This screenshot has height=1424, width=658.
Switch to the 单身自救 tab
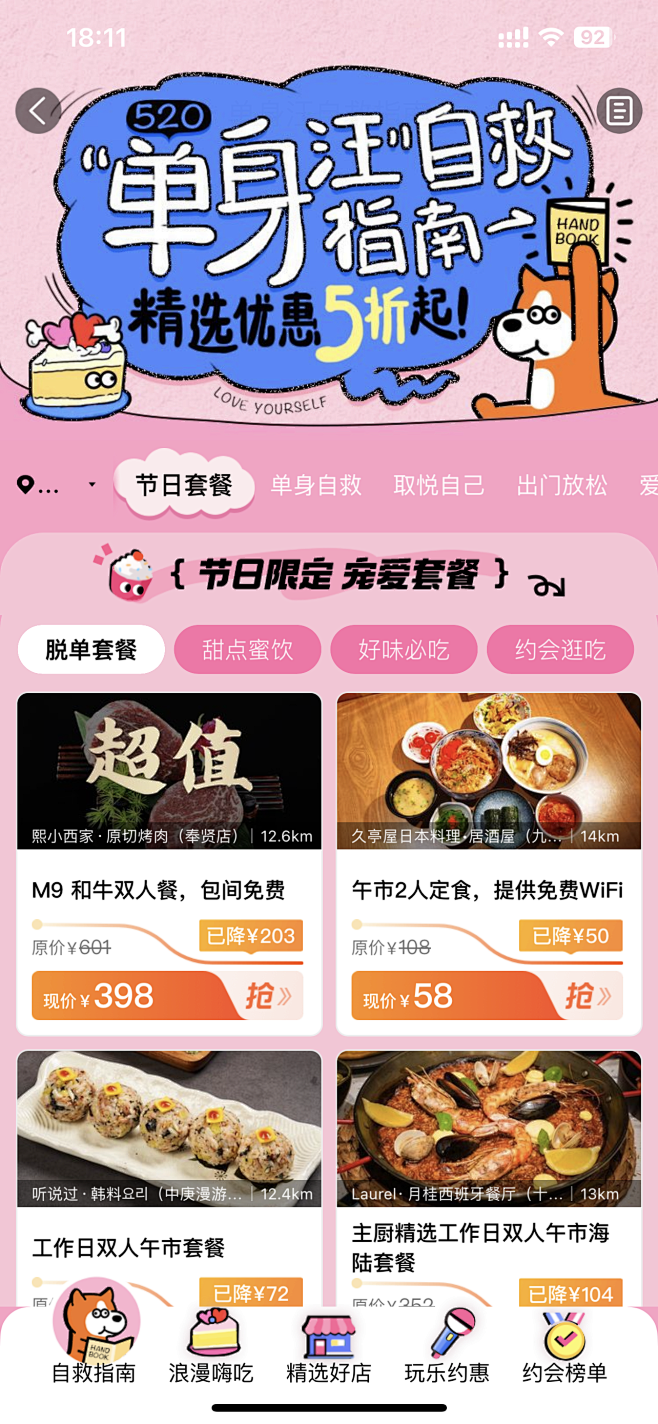pyautogui.click(x=316, y=486)
